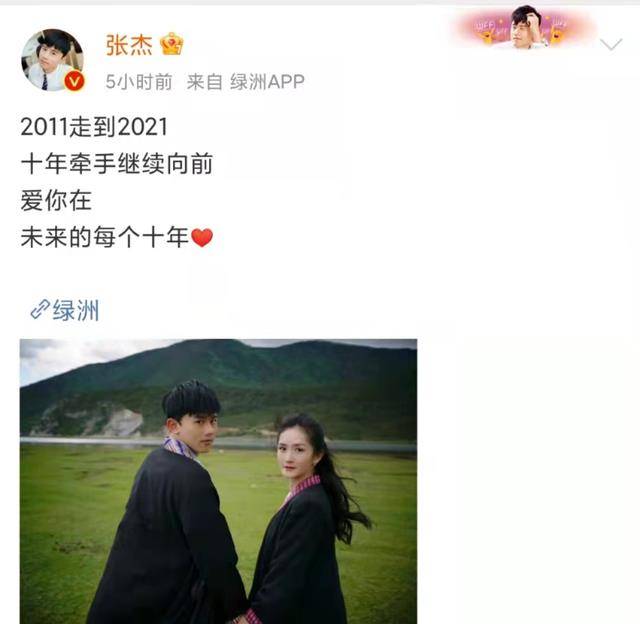Screen dimensions: 640x624
Task: Open 张杰's profile avatar
Action: 52,60
